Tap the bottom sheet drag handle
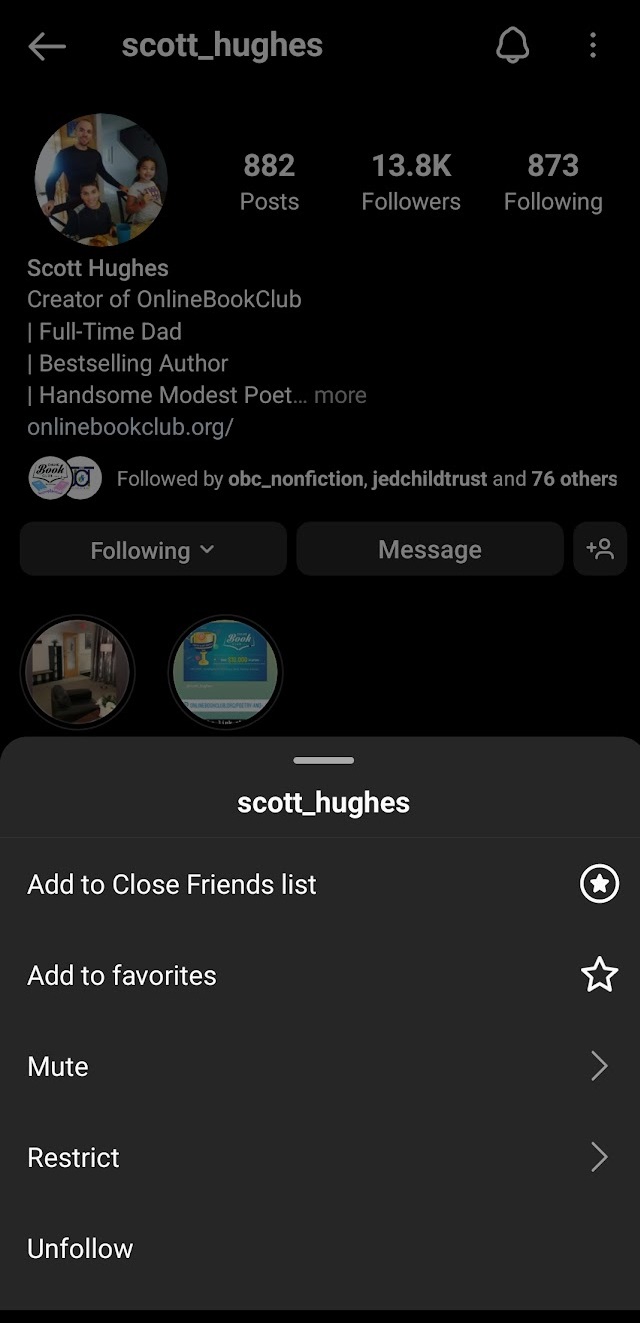640x1323 pixels. tap(323, 761)
